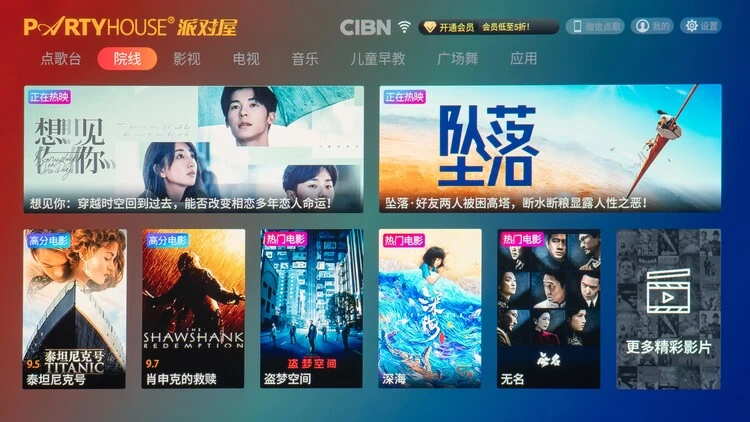Open the 坠落 featured movie banner
The image size is (750, 422).
tap(550, 149)
